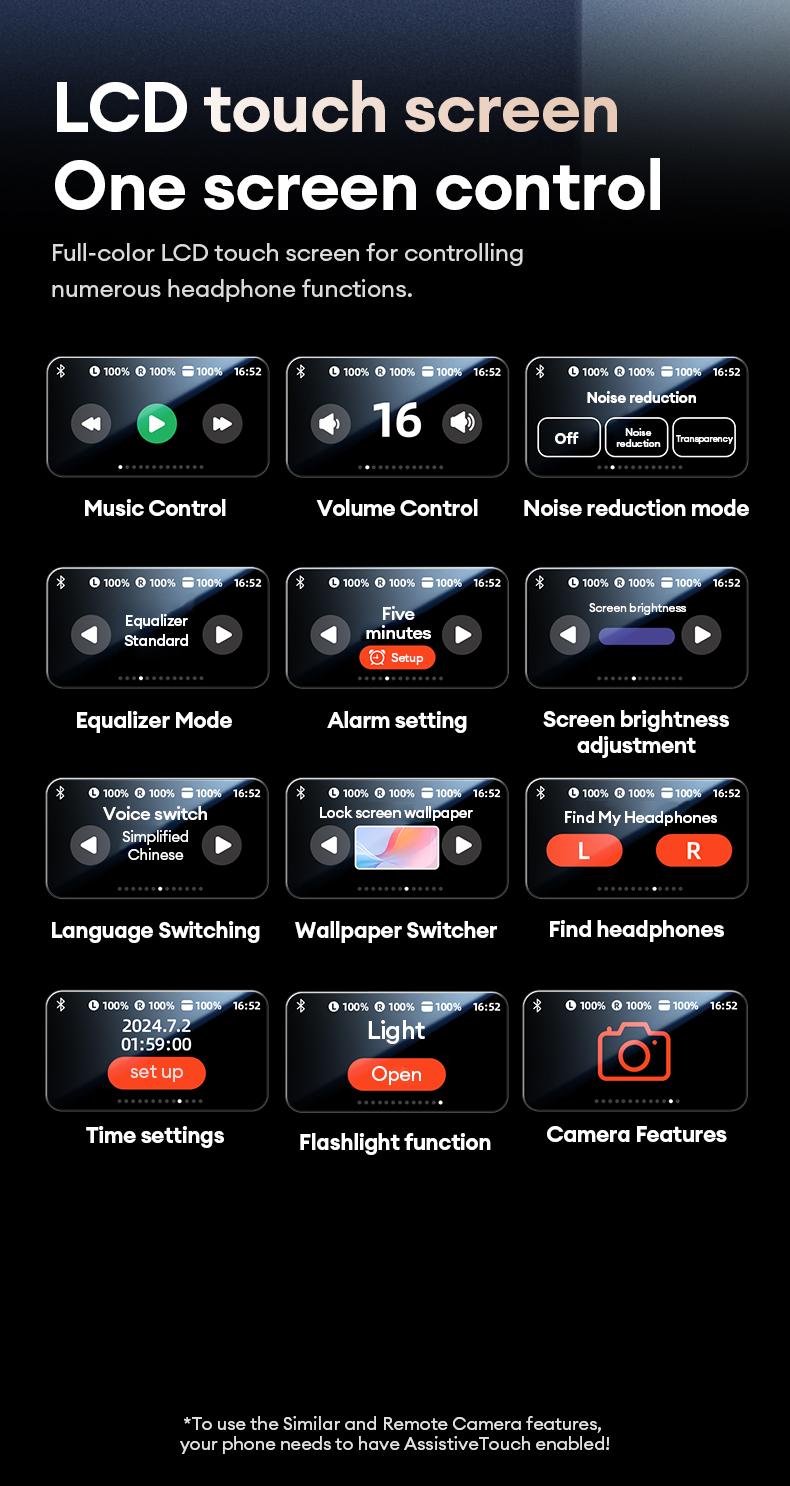Turn noise reduction Off
Viewport: 790px width, 1486px height.
pos(568,437)
